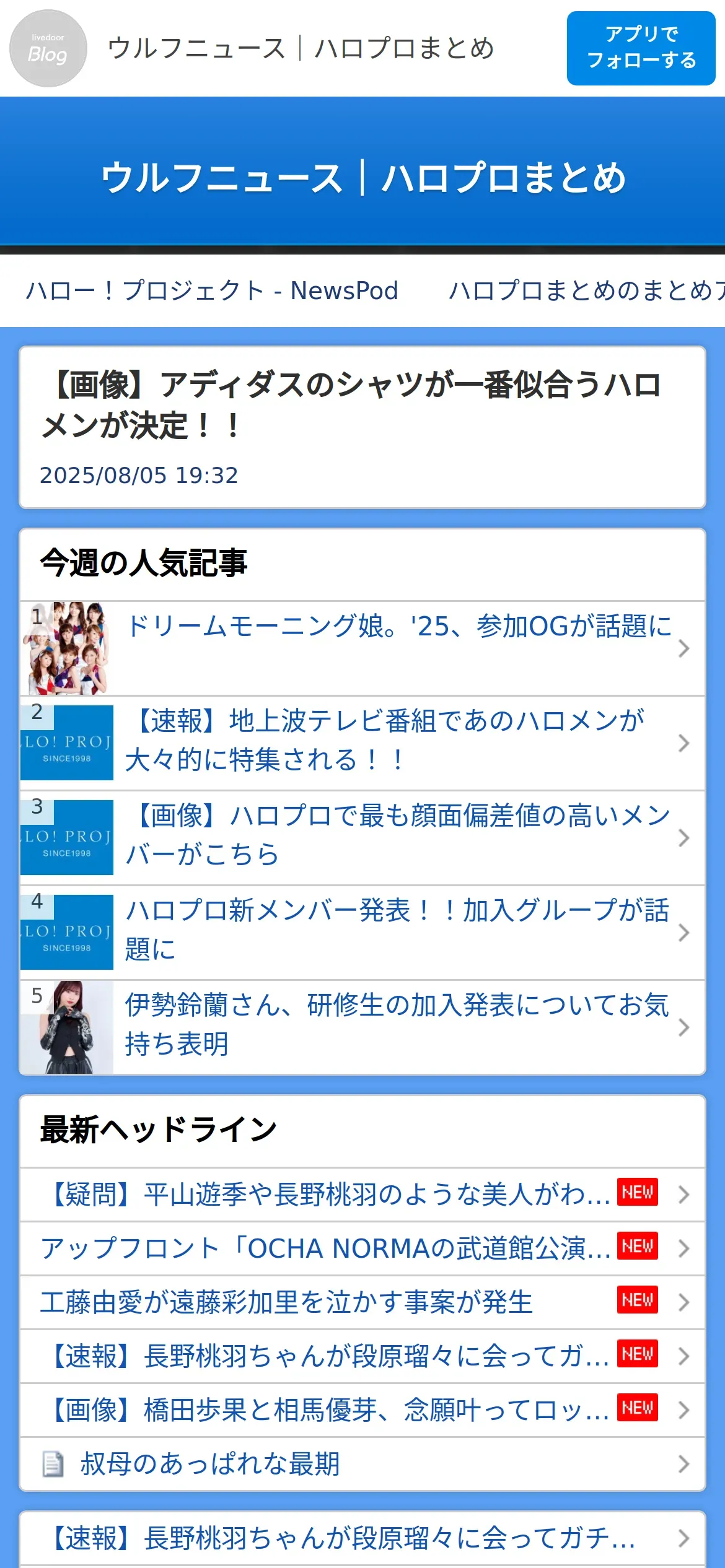The image size is (725, 1568).
Task: Open ranked article ドリームモーニング娘。'25
Action: pyautogui.click(x=362, y=648)
